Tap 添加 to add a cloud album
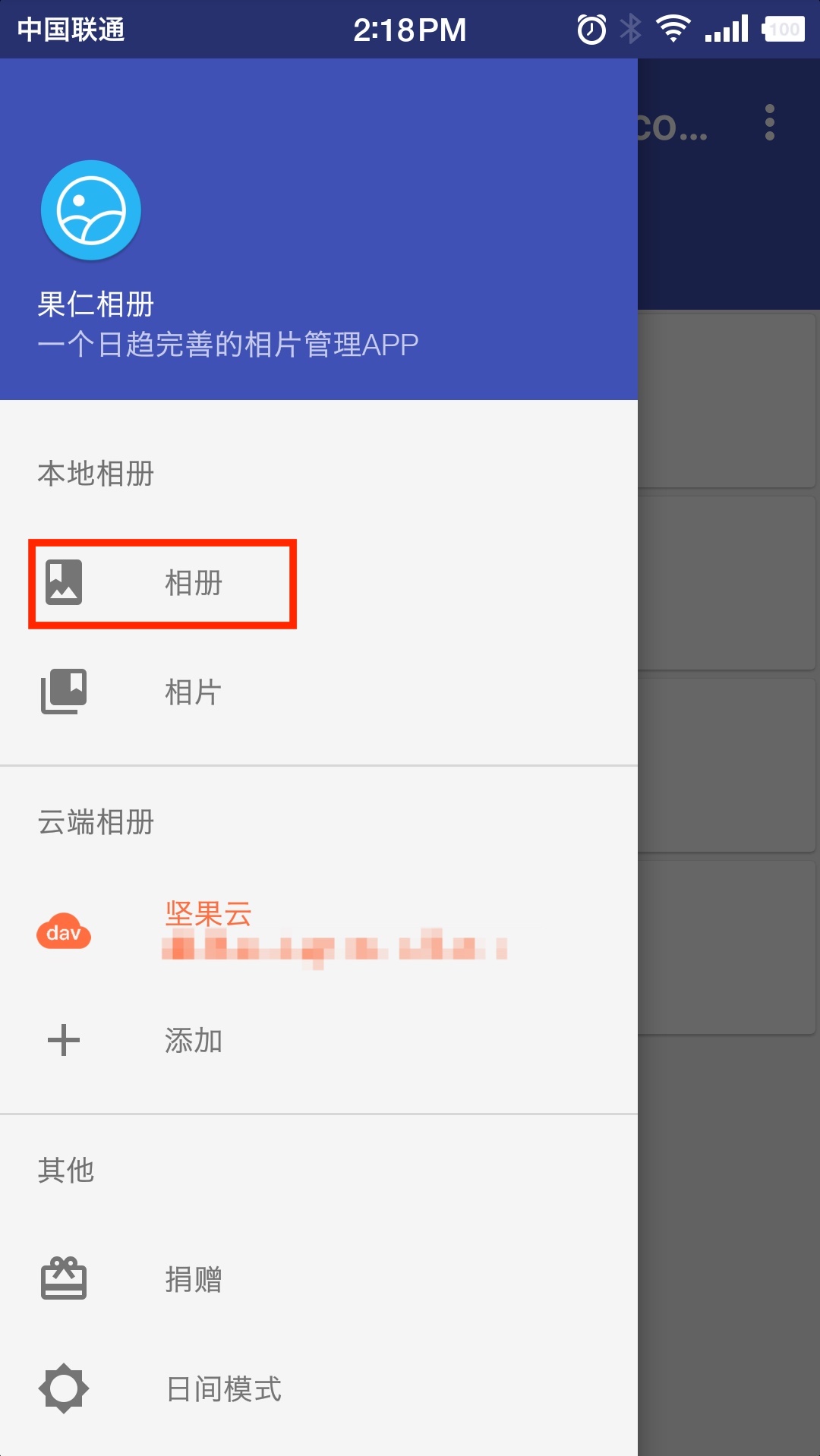This screenshot has width=820, height=1456. (319, 1040)
